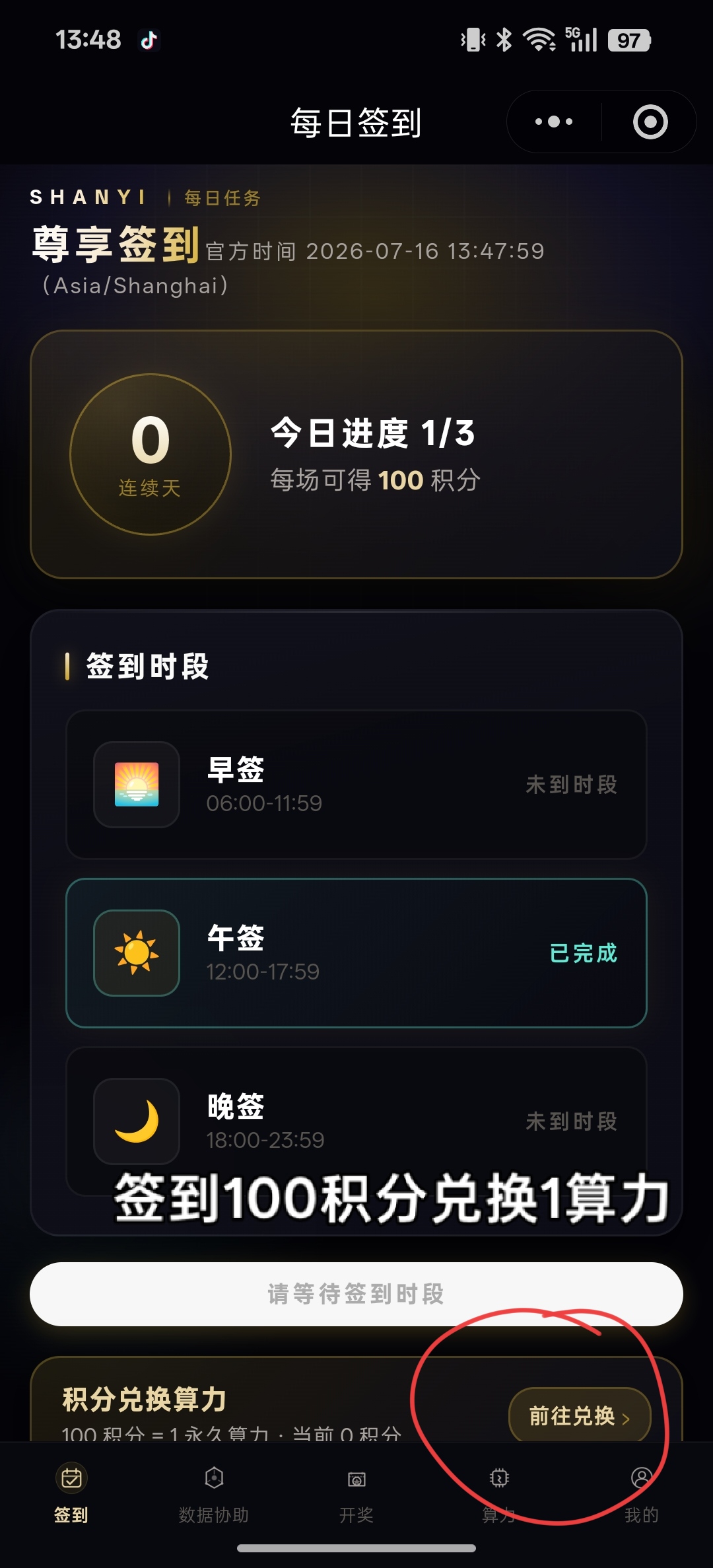Screen dimensions: 713x1568
Task: Select the 午签 12:00-17:59 slot
Action: point(356,953)
